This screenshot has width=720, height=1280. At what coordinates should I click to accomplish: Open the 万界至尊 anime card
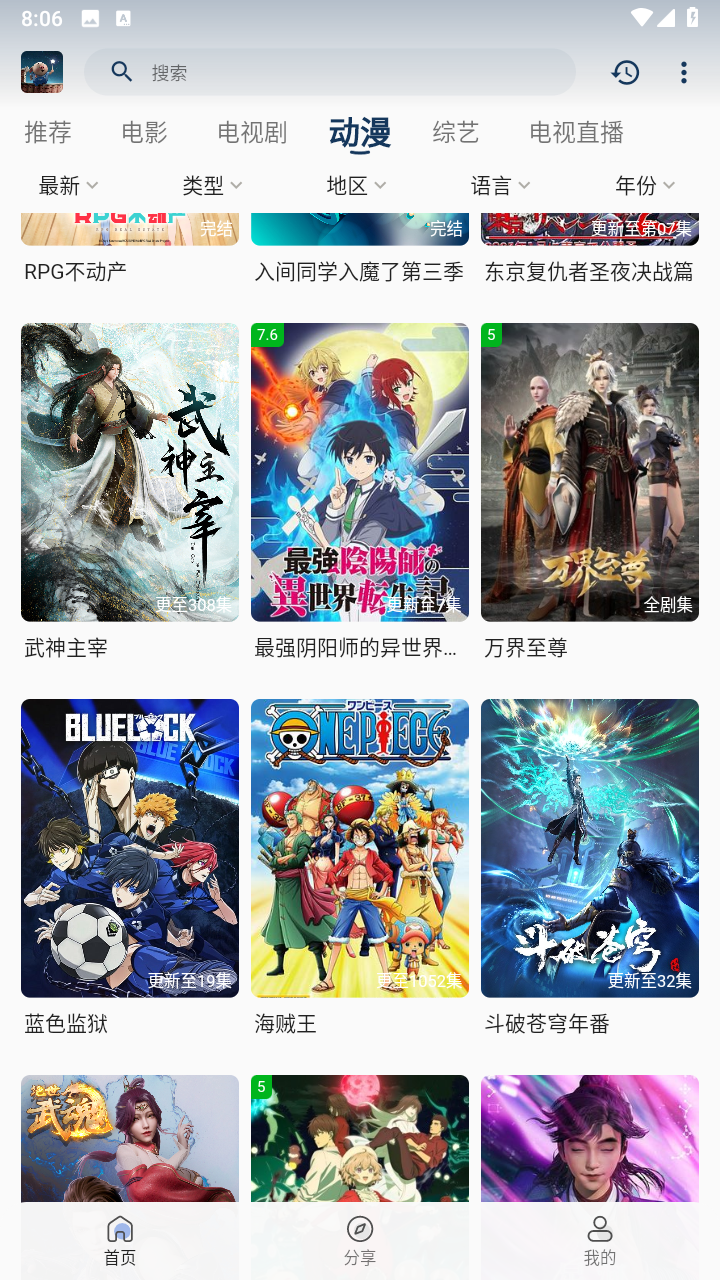(x=590, y=472)
